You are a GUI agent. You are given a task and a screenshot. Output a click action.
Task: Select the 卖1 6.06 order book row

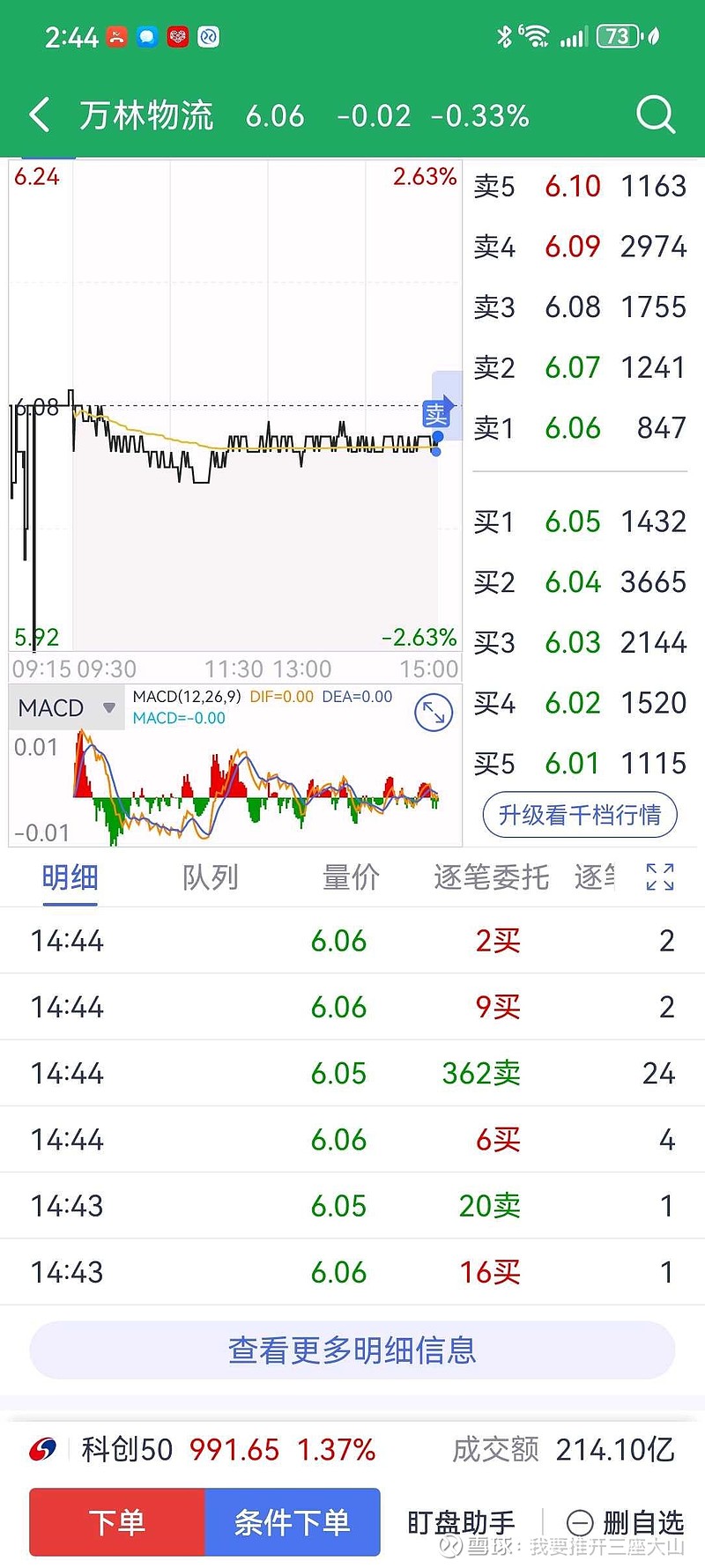[x=580, y=428]
